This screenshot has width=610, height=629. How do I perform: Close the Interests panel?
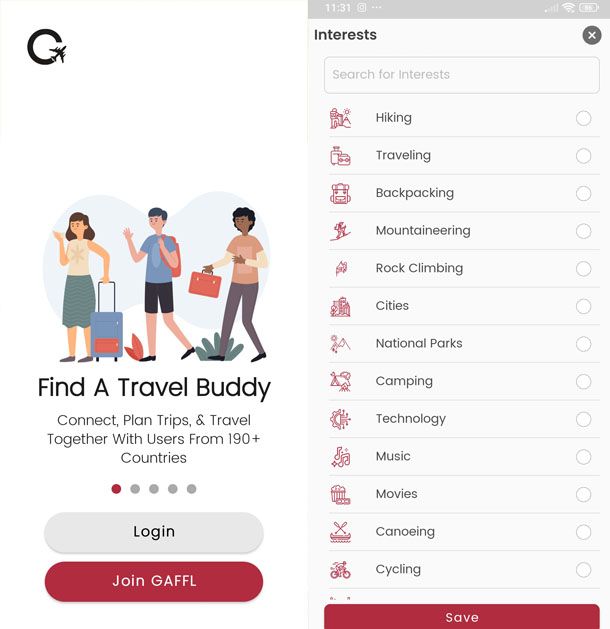(591, 35)
